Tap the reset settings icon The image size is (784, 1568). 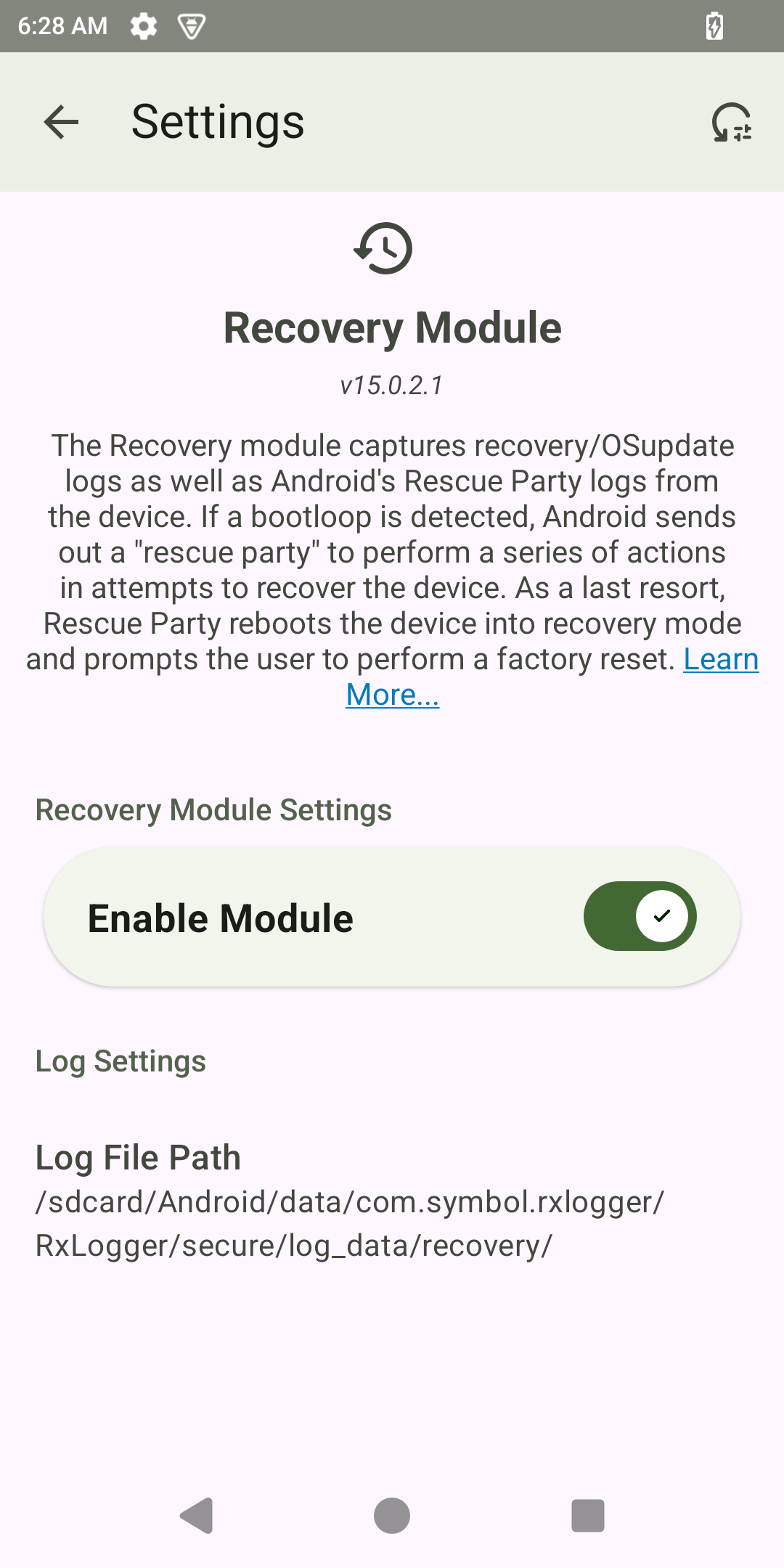(x=731, y=122)
